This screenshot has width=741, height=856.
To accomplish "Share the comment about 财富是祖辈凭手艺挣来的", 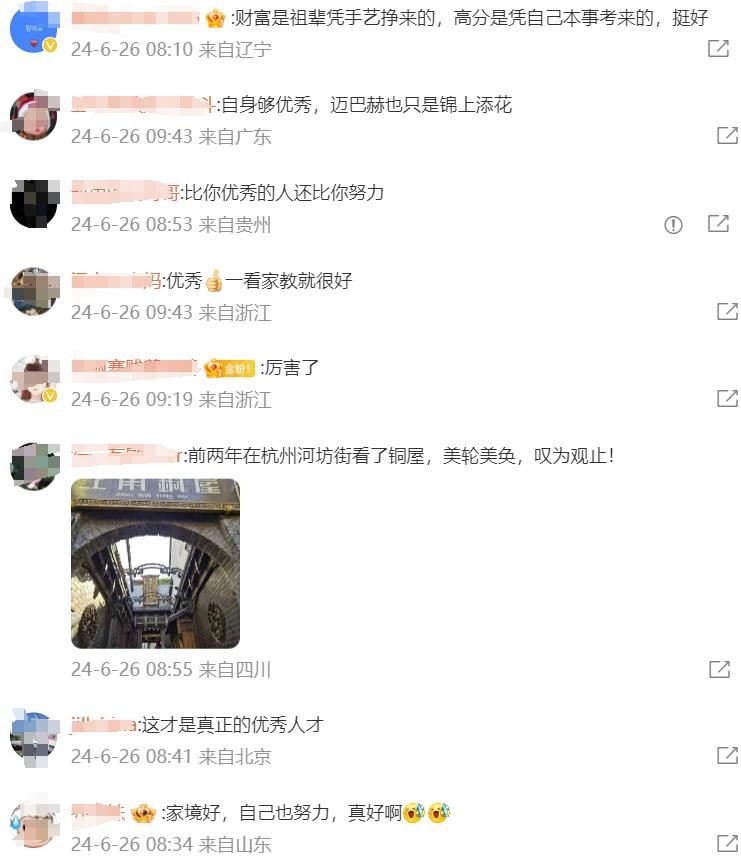I will 718,48.
